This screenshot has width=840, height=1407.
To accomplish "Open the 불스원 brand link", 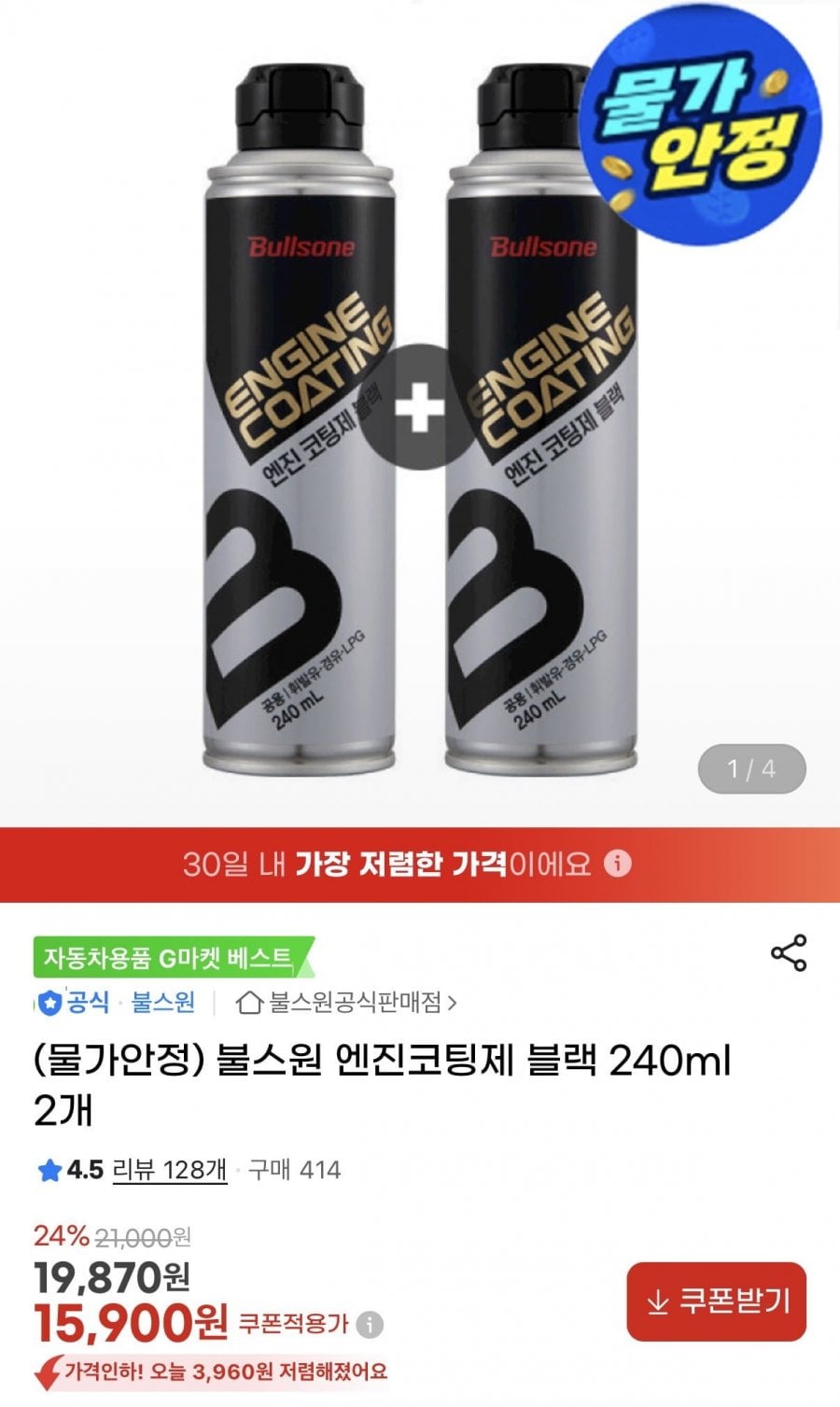I will pos(163,1003).
